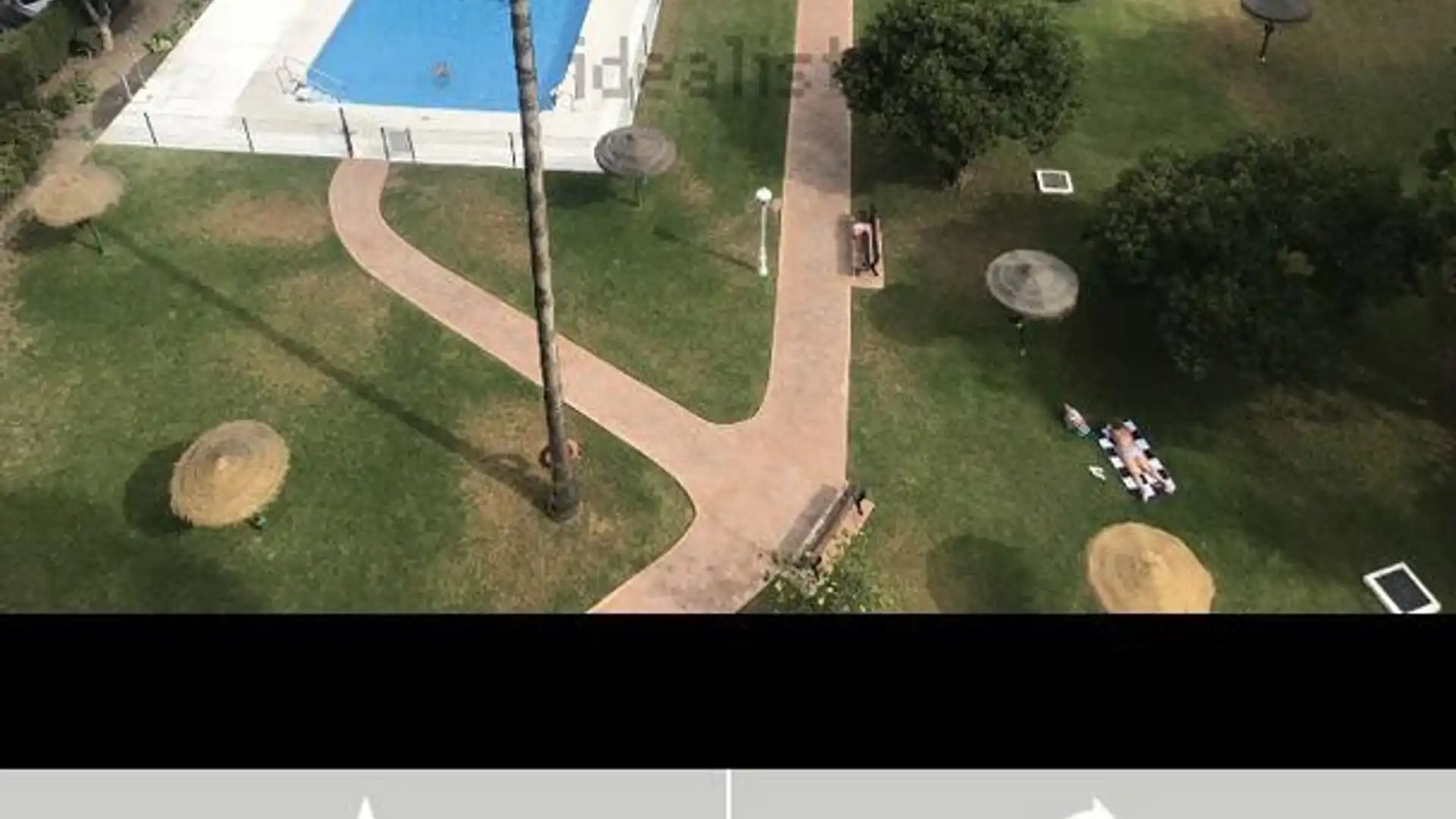Tap the forward arrow button in bottom bar

click(x=1092, y=808)
